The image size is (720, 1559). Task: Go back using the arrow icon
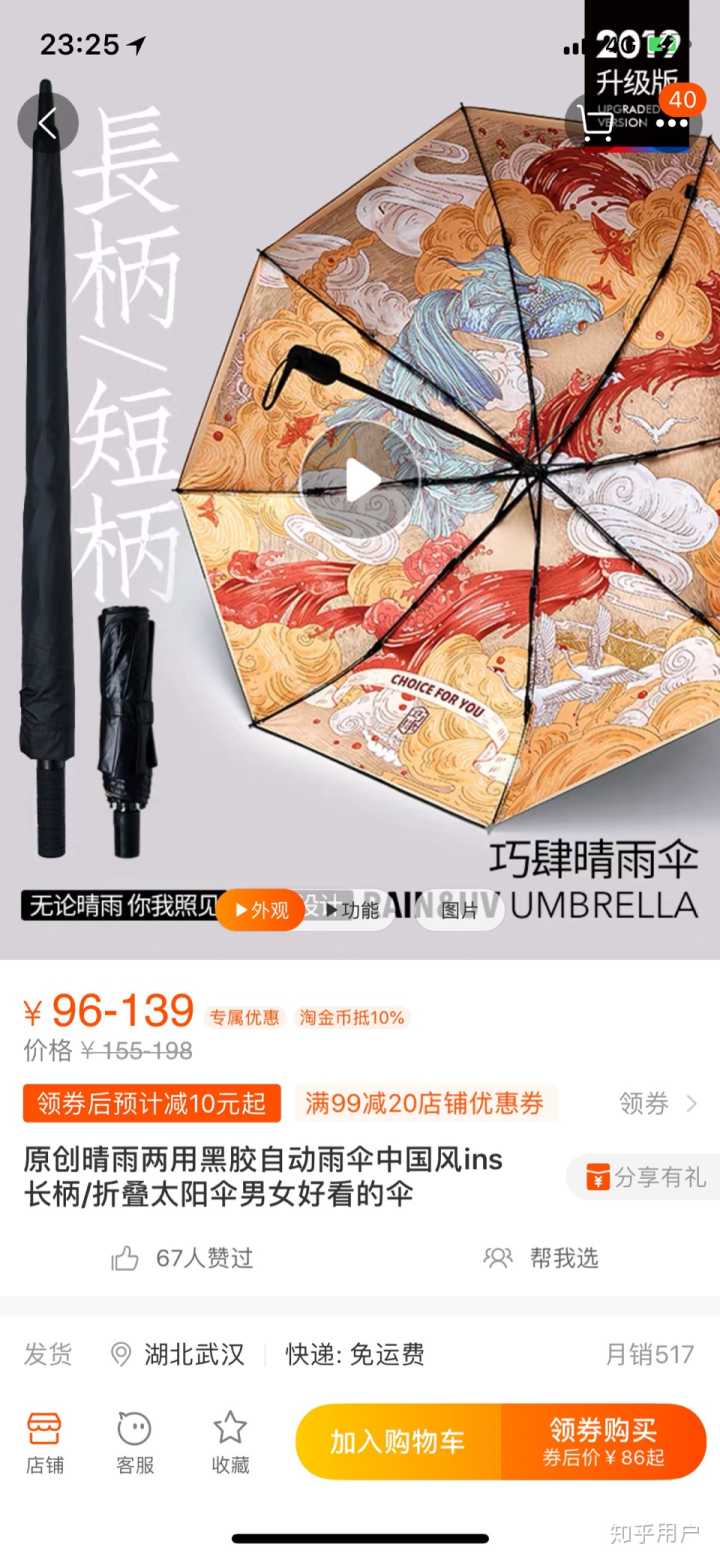[47, 122]
